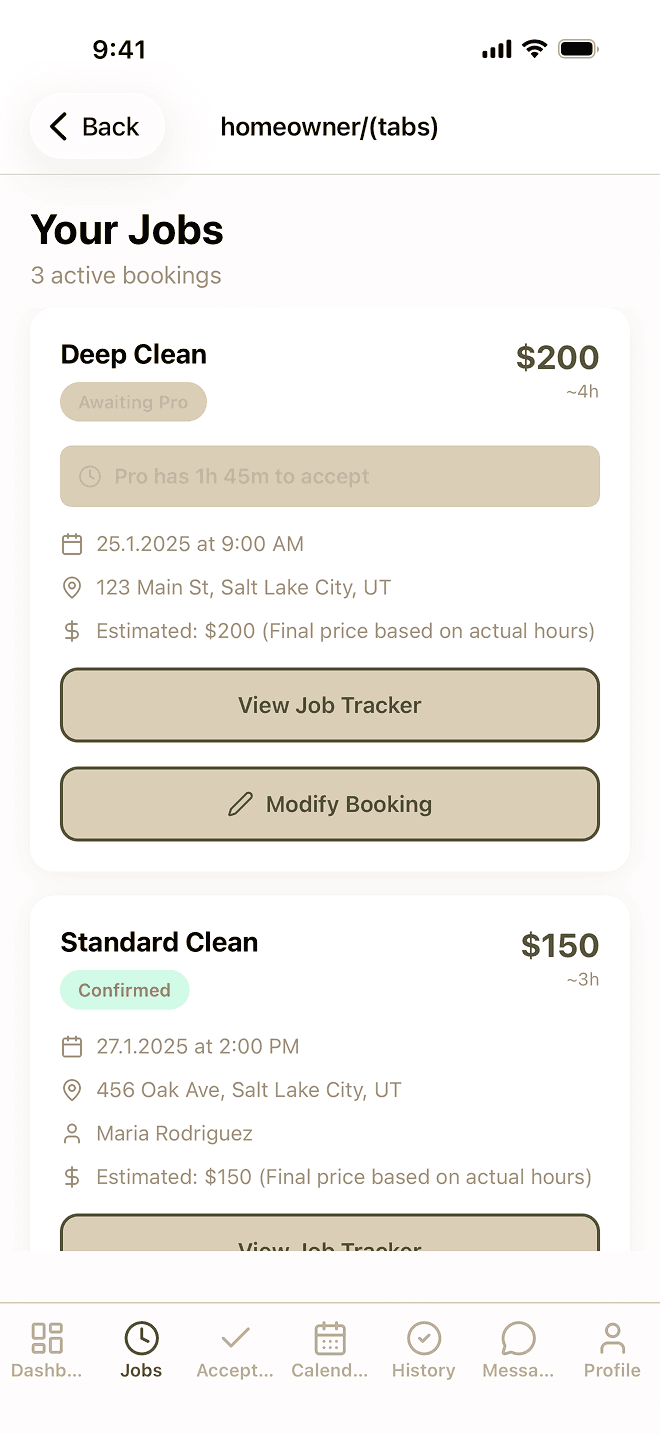View Job Tracker for Deep Clean

(330, 705)
